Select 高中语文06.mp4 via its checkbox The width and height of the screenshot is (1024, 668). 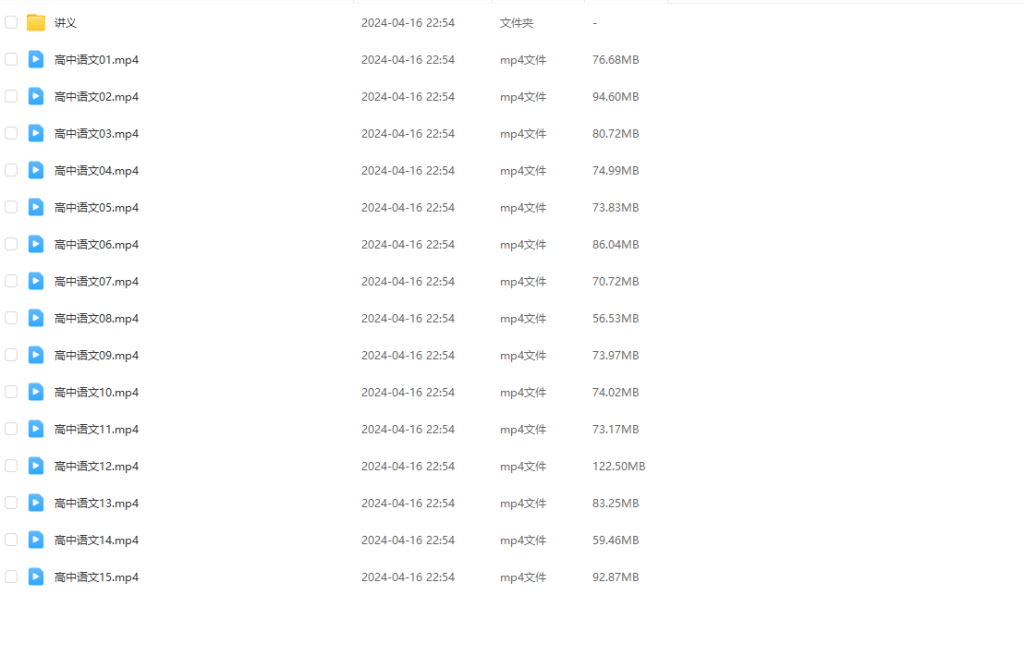point(11,245)
